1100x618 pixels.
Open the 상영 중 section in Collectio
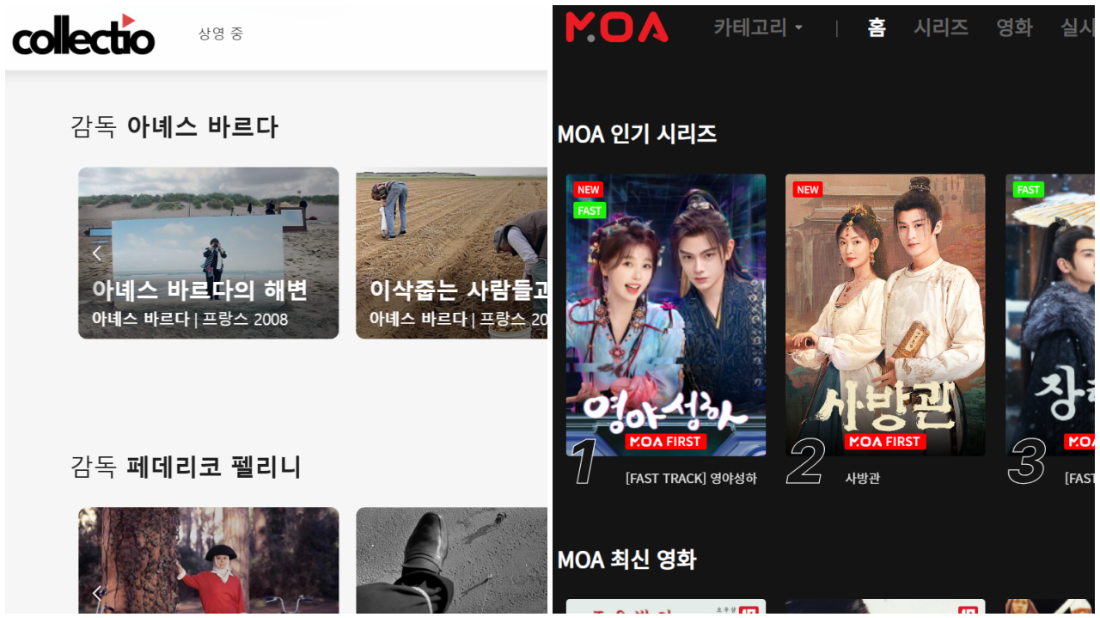[220, 34]
